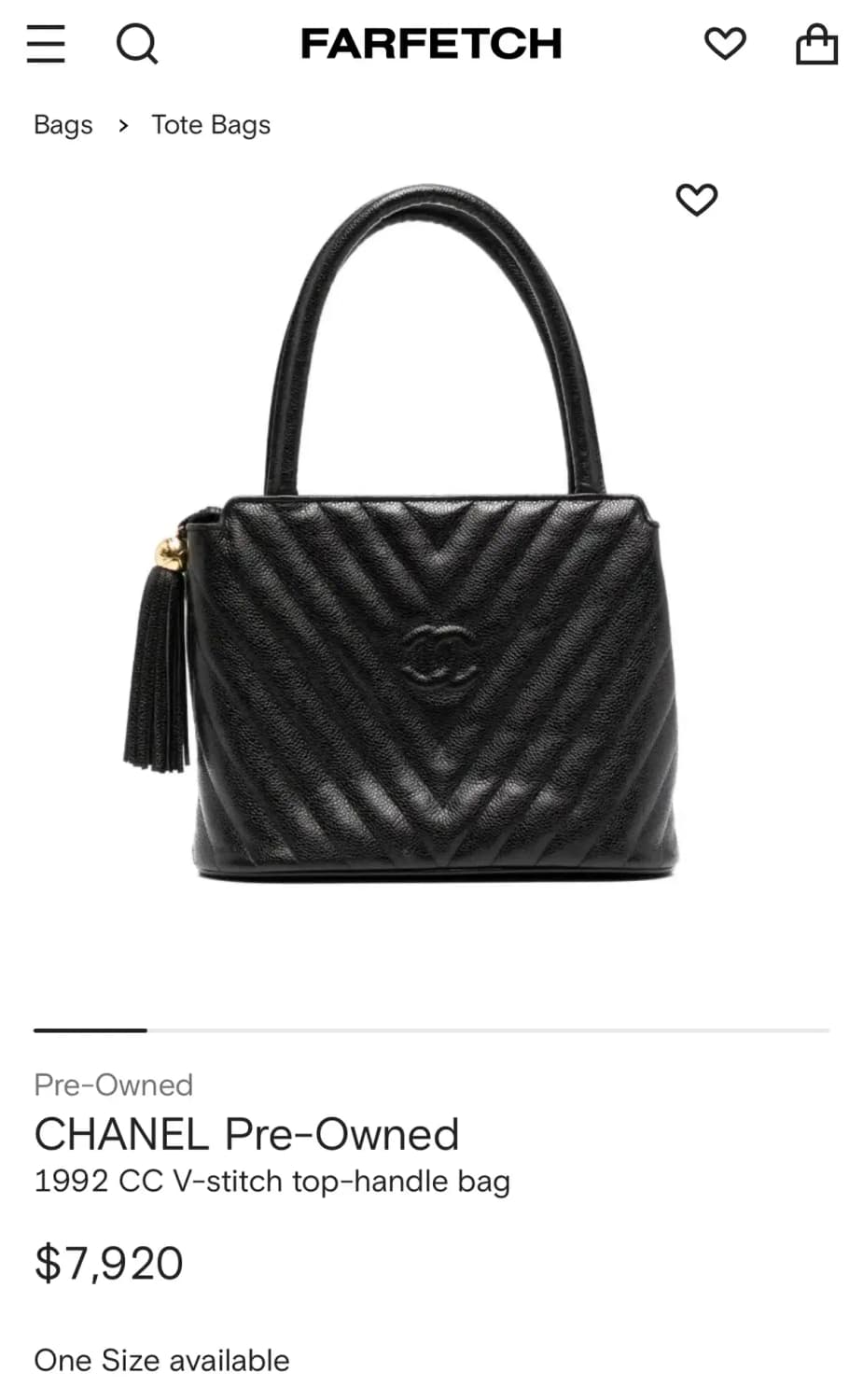Open size options via One Size available

pos(160,1360)
